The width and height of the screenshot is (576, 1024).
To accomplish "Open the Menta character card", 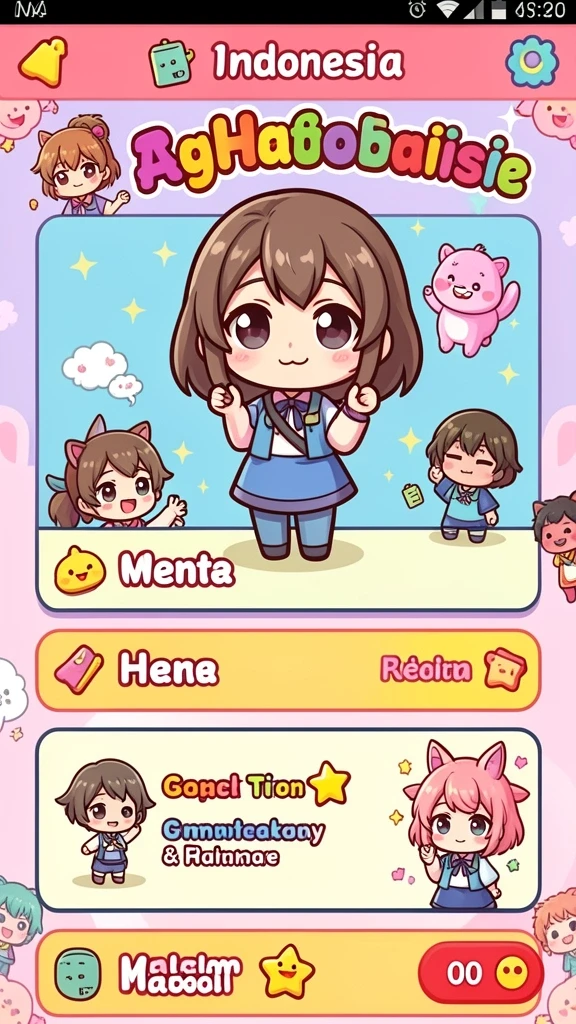I will click(288, 413).
